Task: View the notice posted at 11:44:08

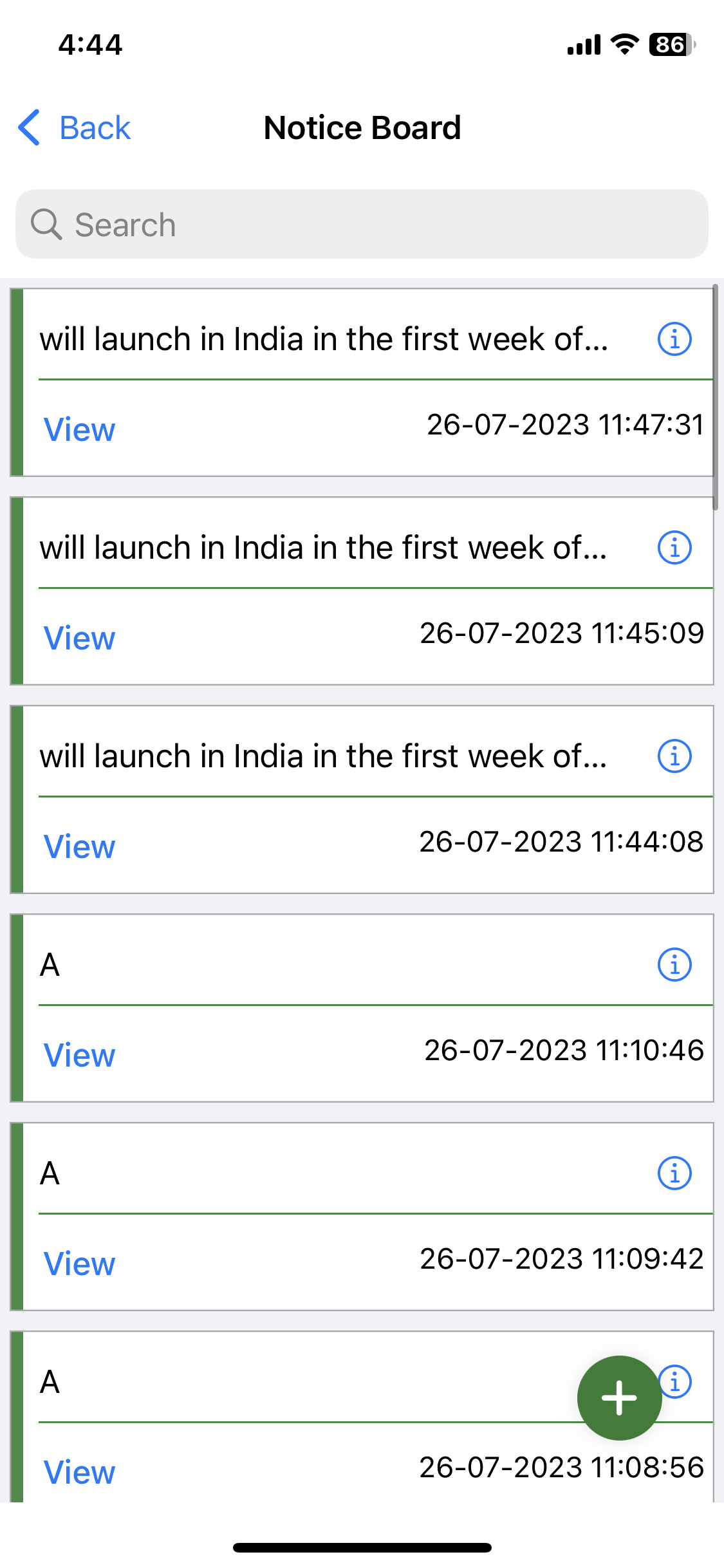Action: click(79, 846)
